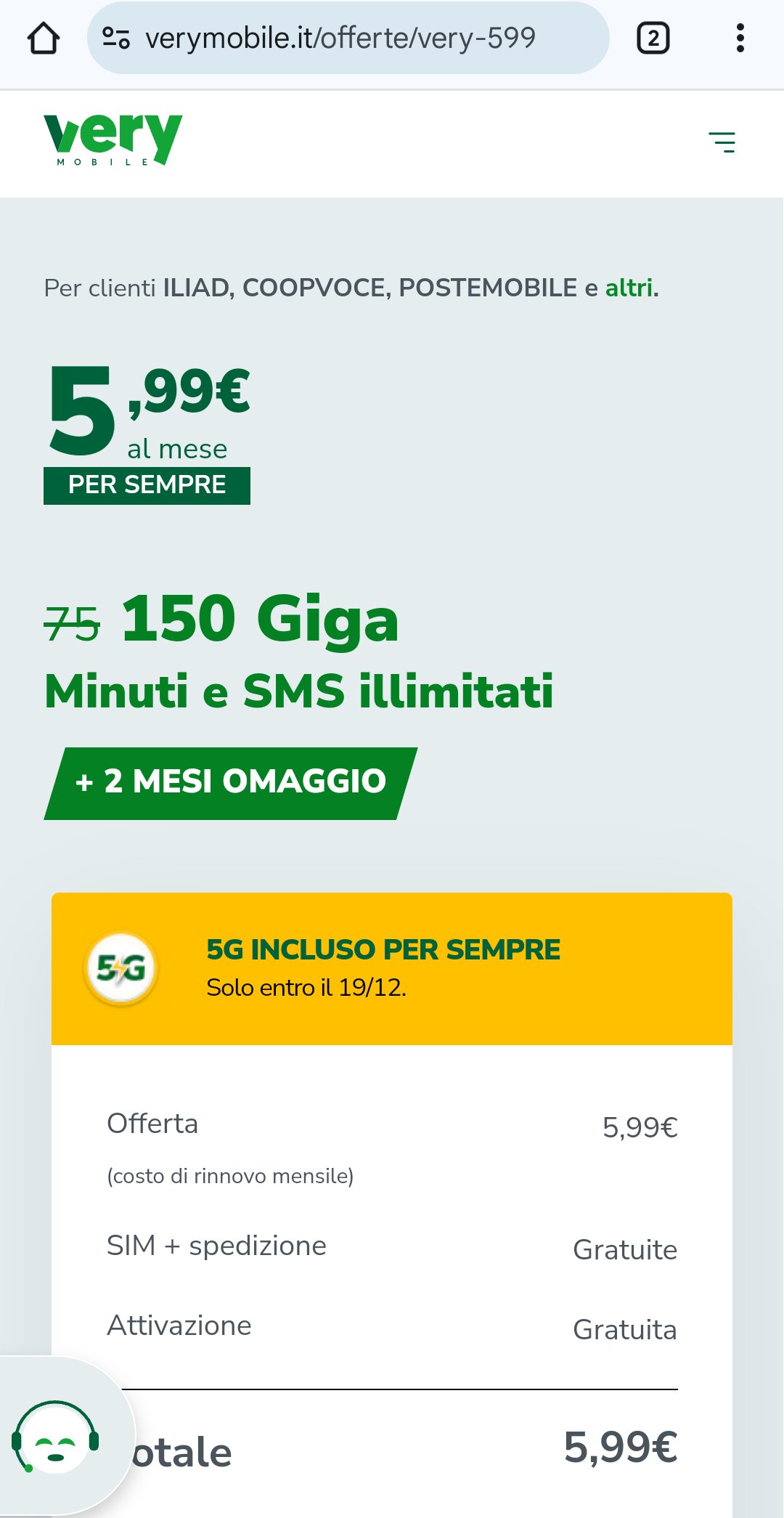Image resolution: width=784 pixels, height=1518 pixels.
Task: Open the Very Mobile hamburger menu
Action: pyautogui.click(x=722, y=142)
